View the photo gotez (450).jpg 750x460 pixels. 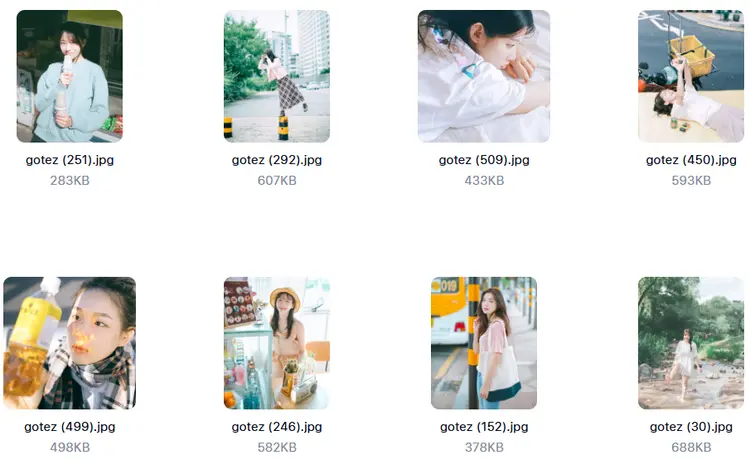pos(690,76)
